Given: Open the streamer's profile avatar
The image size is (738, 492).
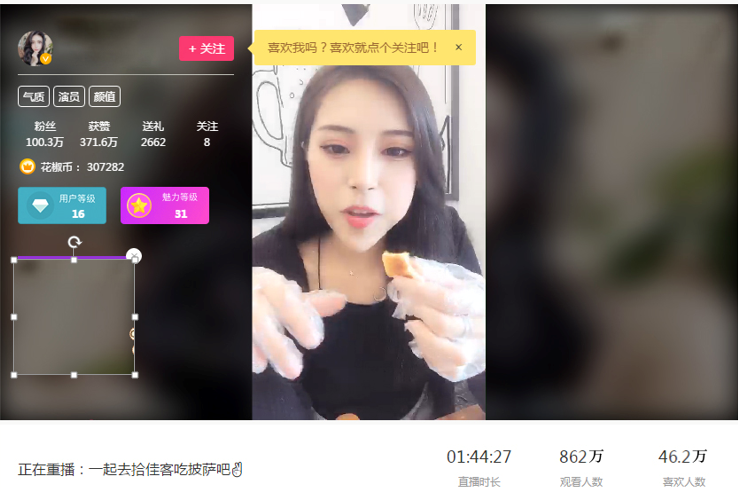Looking at the screenshot, I should 35,48.
